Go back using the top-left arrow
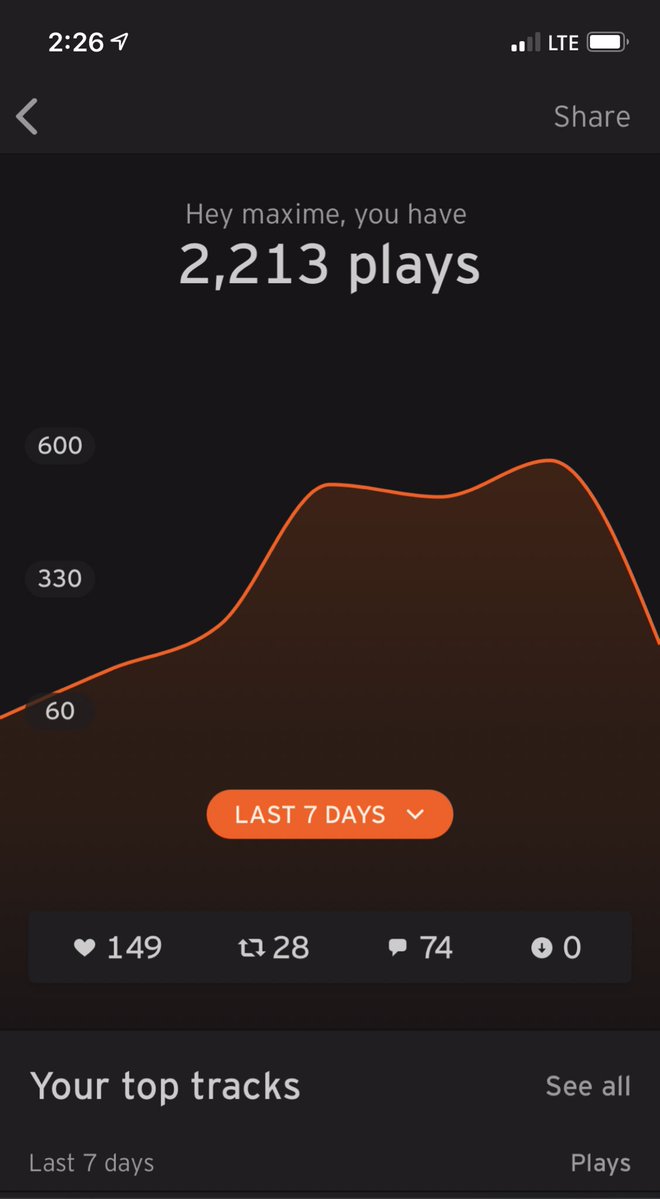This screenshot has width=660, height=1199. (27, 116)
